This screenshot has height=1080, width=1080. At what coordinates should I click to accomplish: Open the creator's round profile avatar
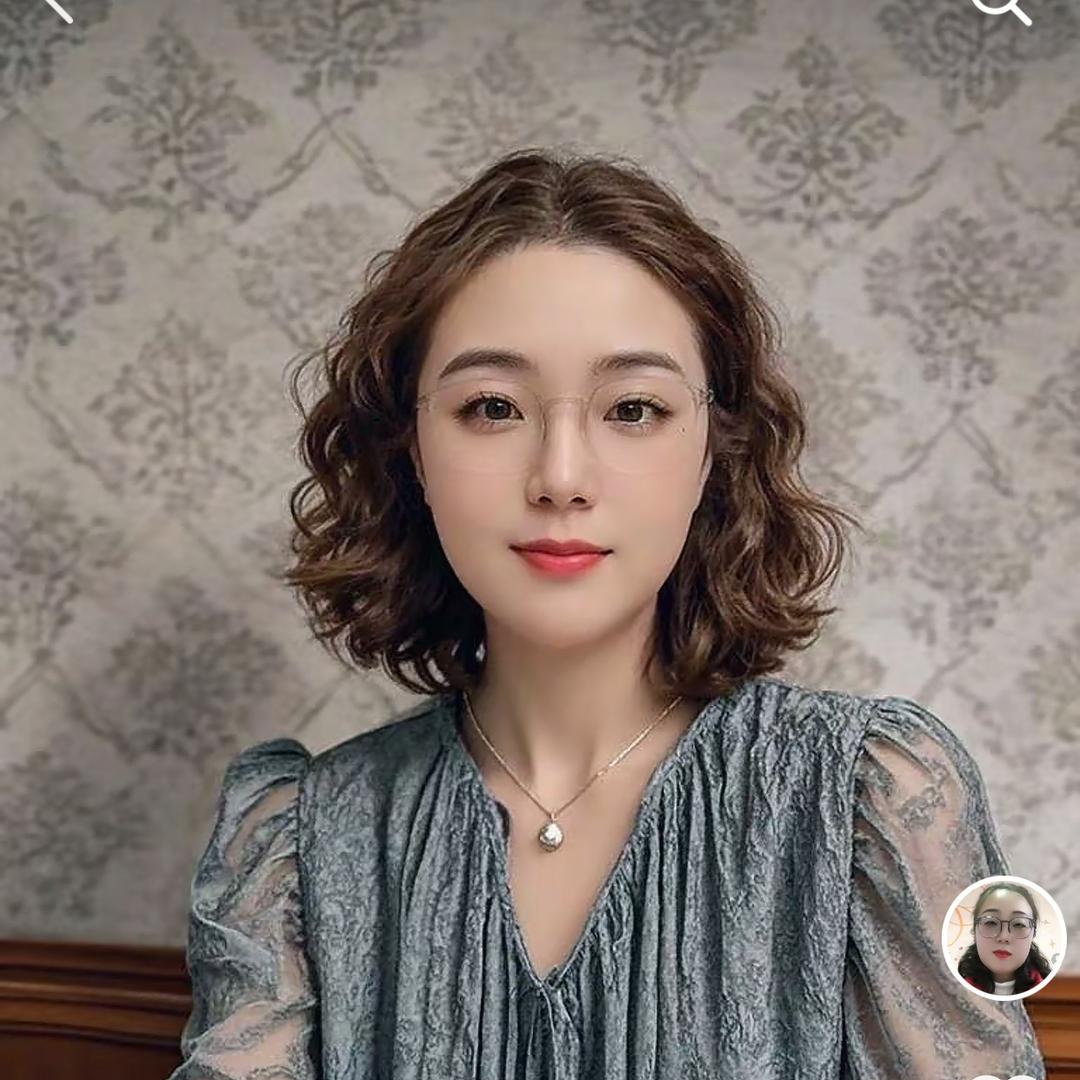pos(1004,938)
